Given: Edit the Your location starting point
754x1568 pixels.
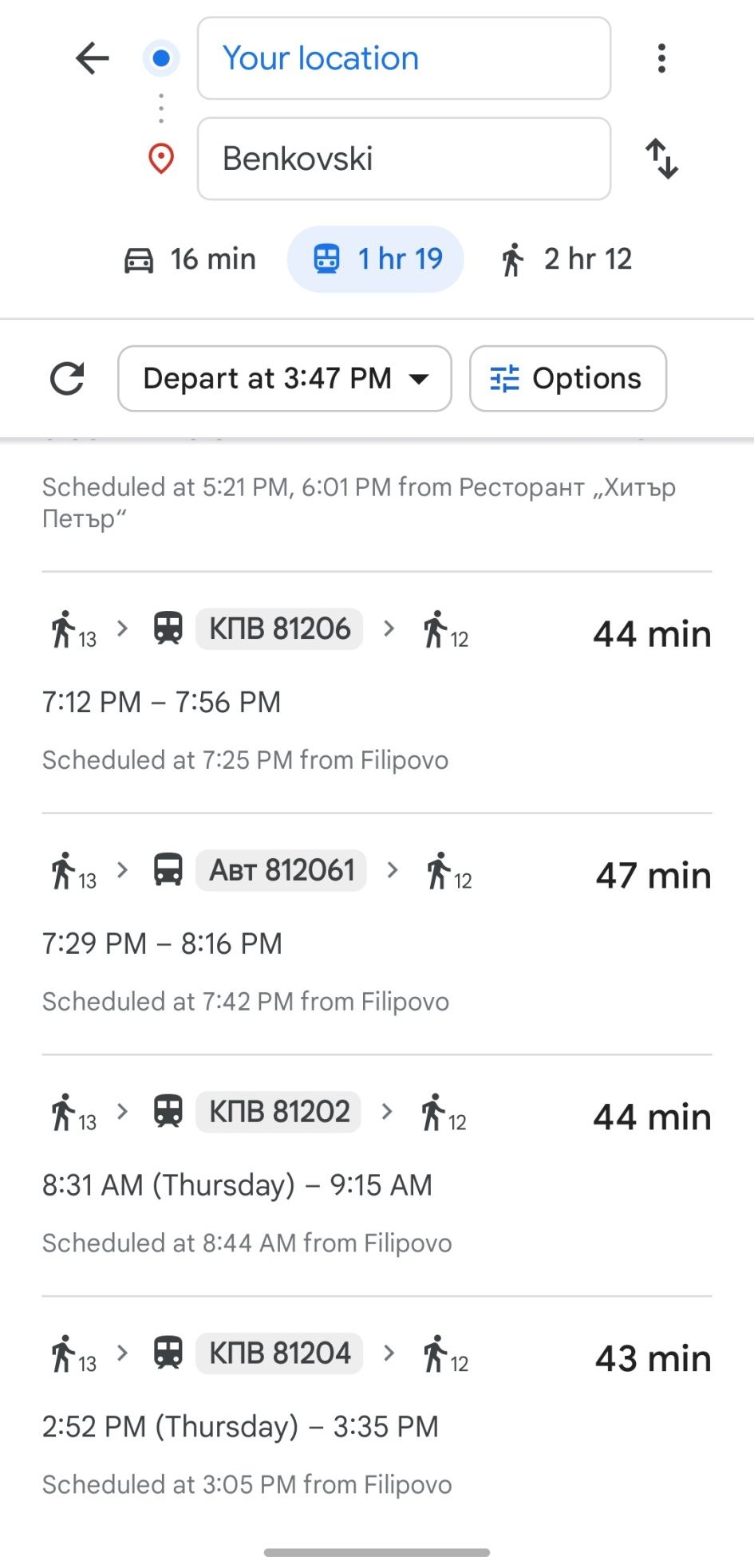Looking at the screenshot, I should tap(403, 58).
